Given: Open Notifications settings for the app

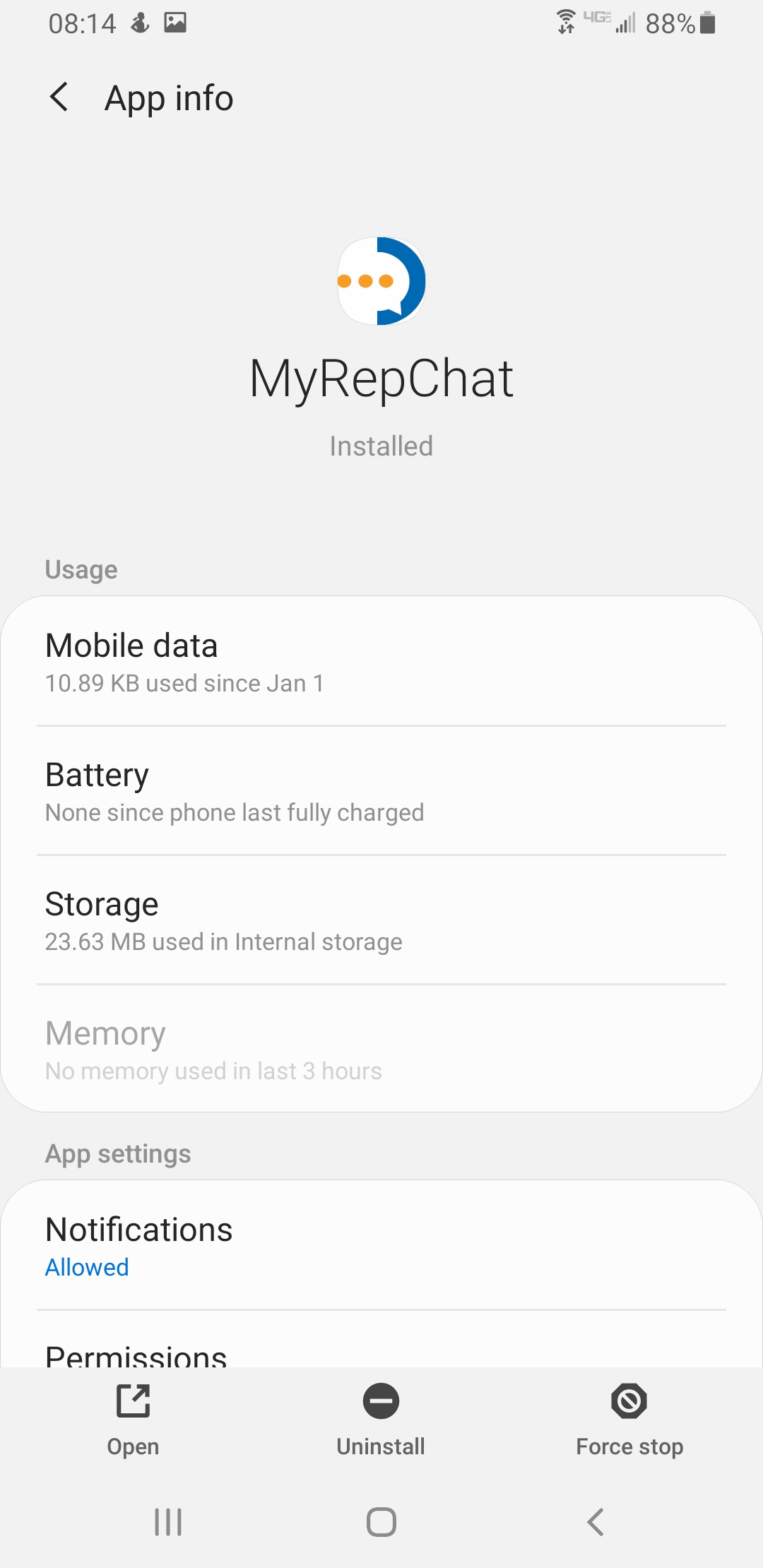Looking at the screenshot, I should [x=381, y=1246].
